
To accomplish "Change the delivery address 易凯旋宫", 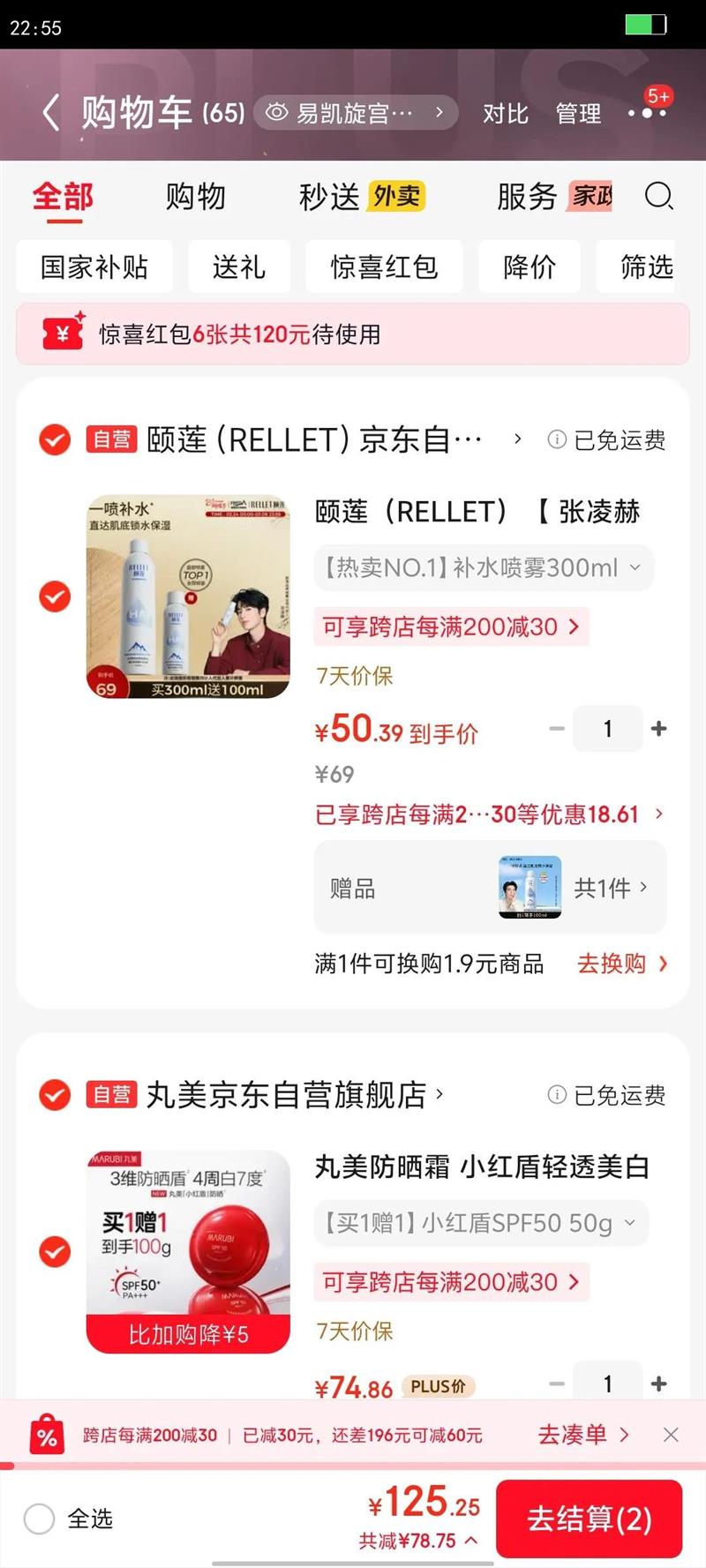I will 356,113.
